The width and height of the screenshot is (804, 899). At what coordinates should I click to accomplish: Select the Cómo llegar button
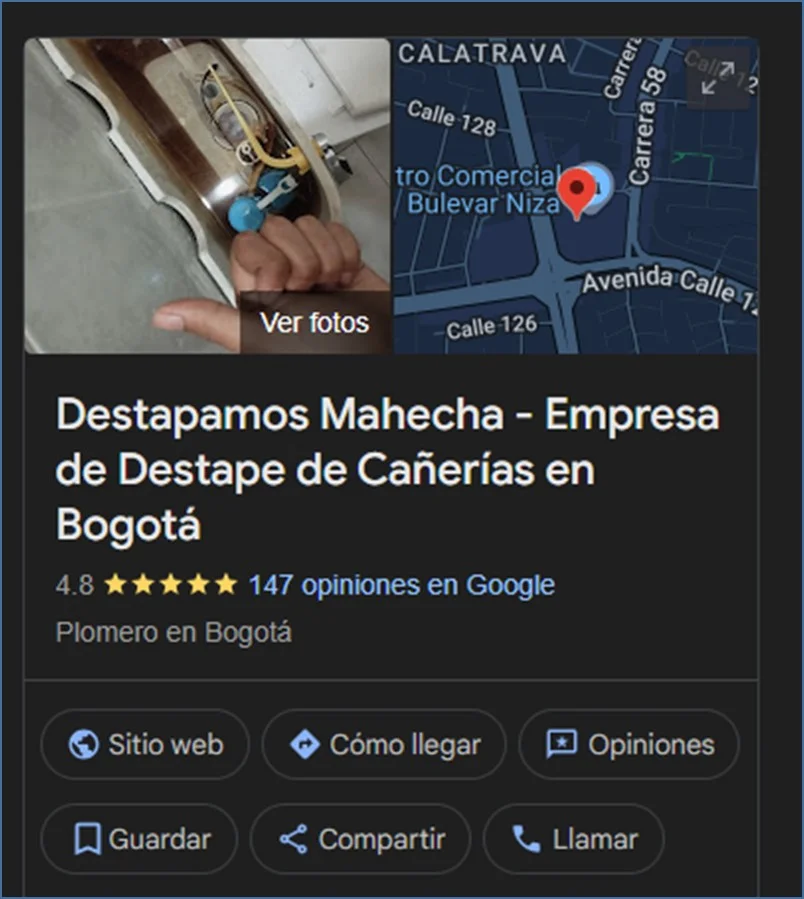[x=384, y=744]
